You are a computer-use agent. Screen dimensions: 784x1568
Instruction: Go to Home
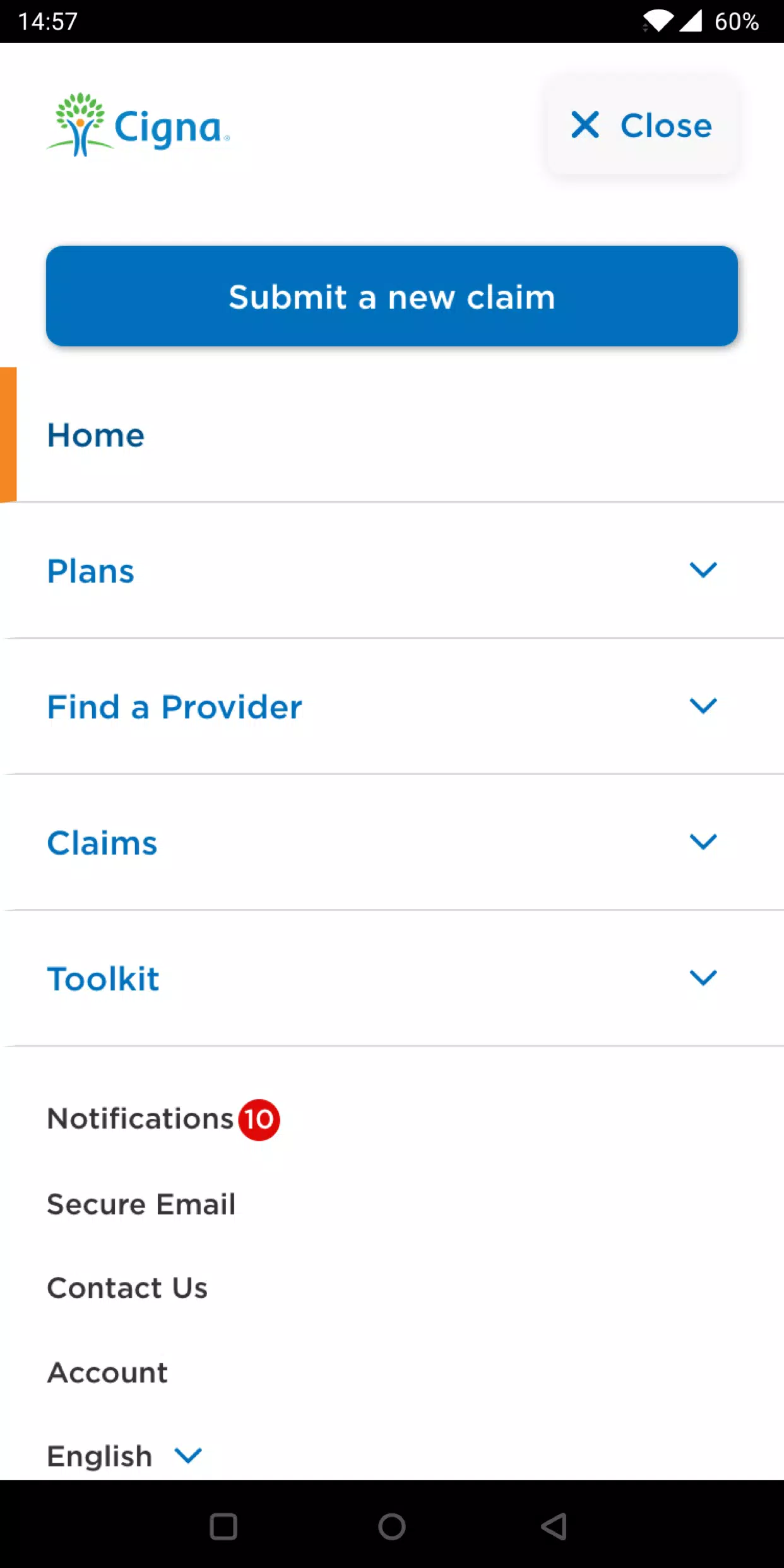pyautogui.click(x=392, y=435)
